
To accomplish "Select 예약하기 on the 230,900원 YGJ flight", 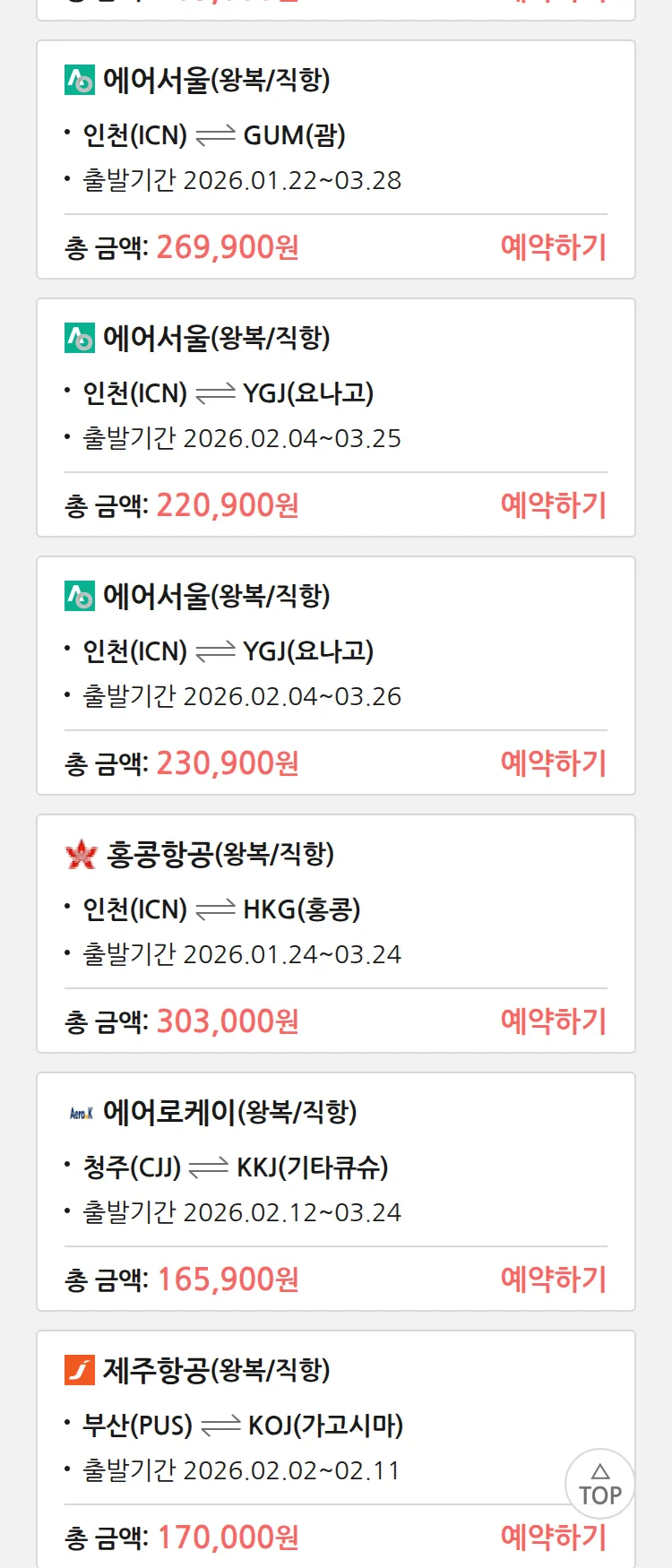I will pyautogui.click(x=553, y=763).
